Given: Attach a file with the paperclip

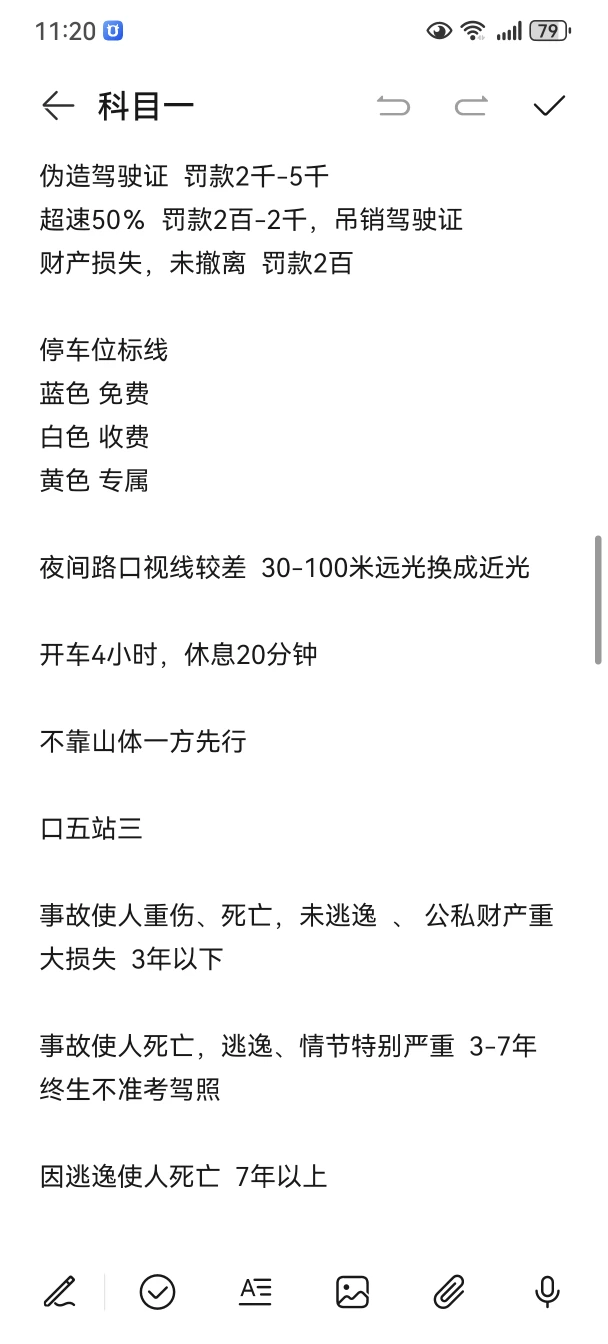Looking at the screenshot, I should click(x=450, y=1291).
